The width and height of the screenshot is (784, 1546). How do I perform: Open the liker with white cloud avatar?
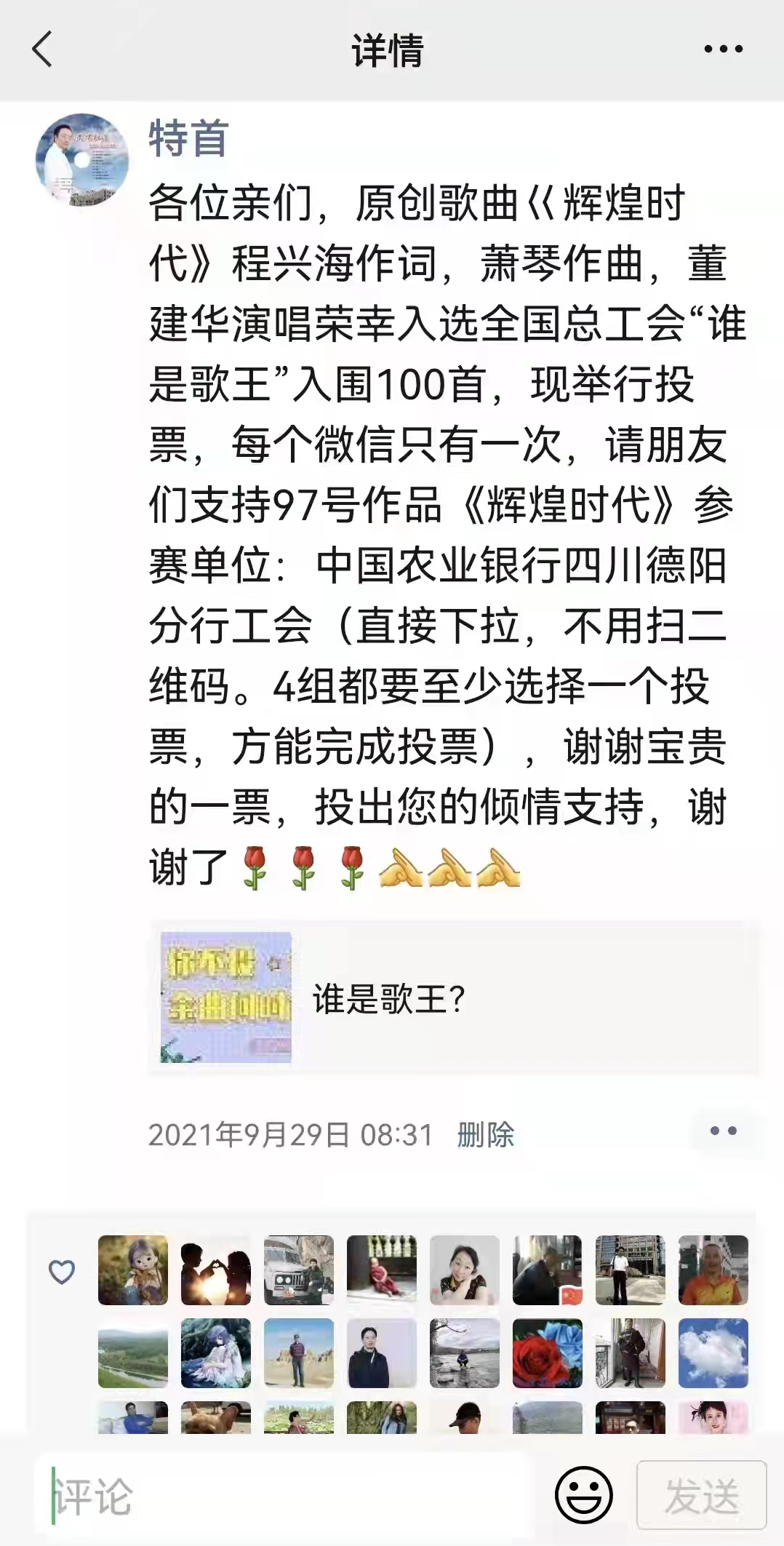coord(713,1353)
